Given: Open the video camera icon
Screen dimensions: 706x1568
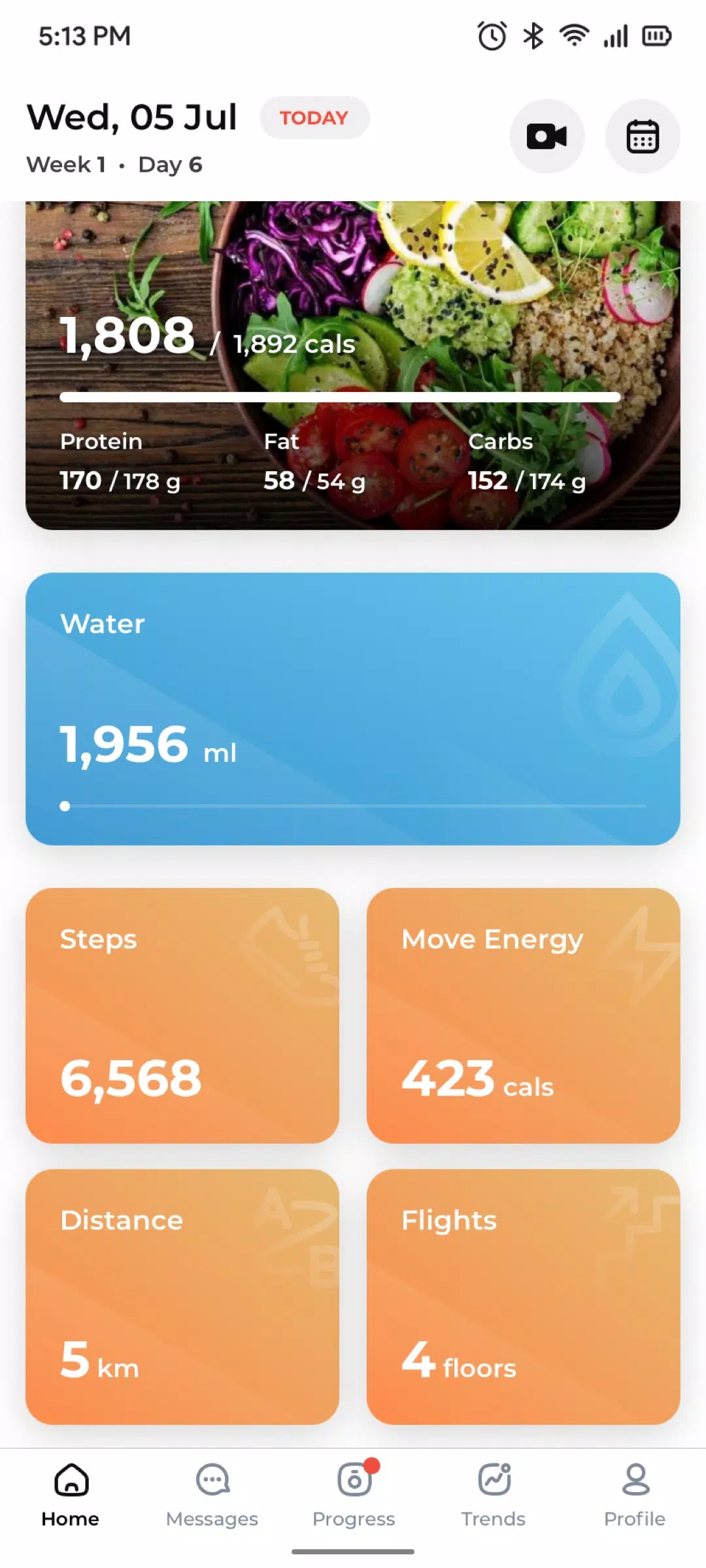Looking at the screenshot, I should [x=546, y=137].
